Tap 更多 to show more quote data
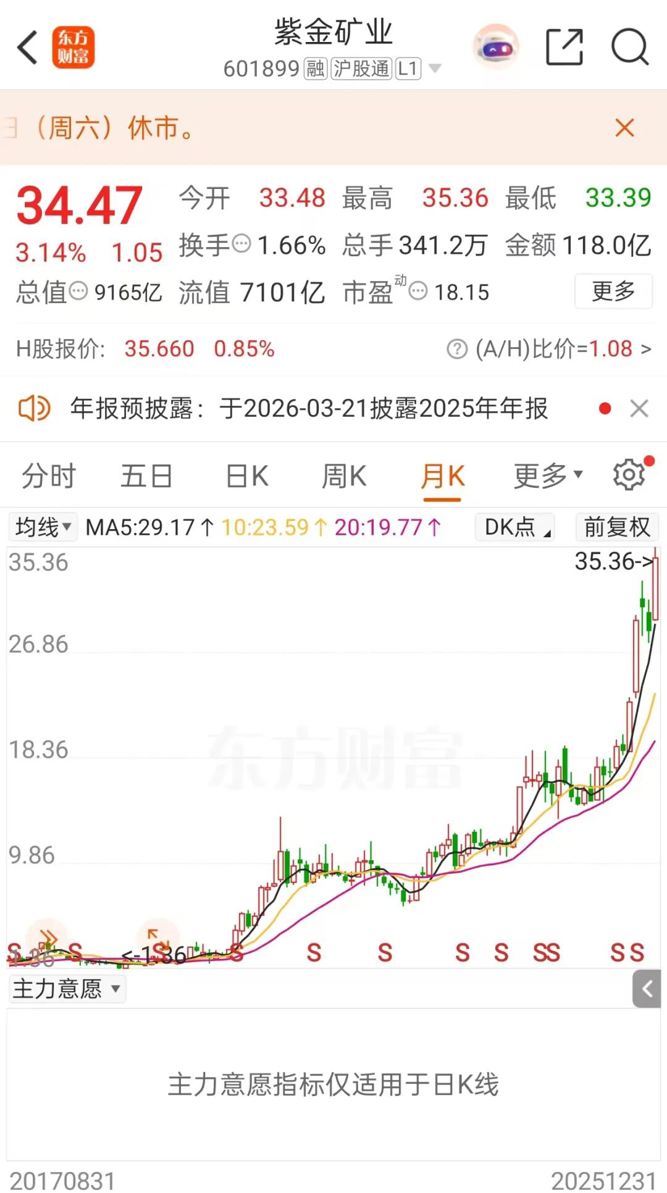Image resolution: width=667 pixels, height=1193 pixels. pos(613,291)
